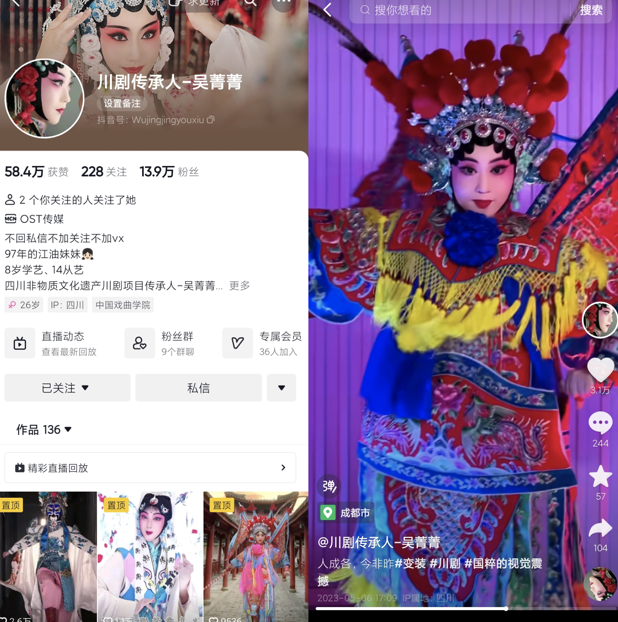Copy the Douyin ID Wujingjingyouxiu
Image resolution: width=618 pixels, height=622 pixels.
pyautogui.click(x=210, y=120)
